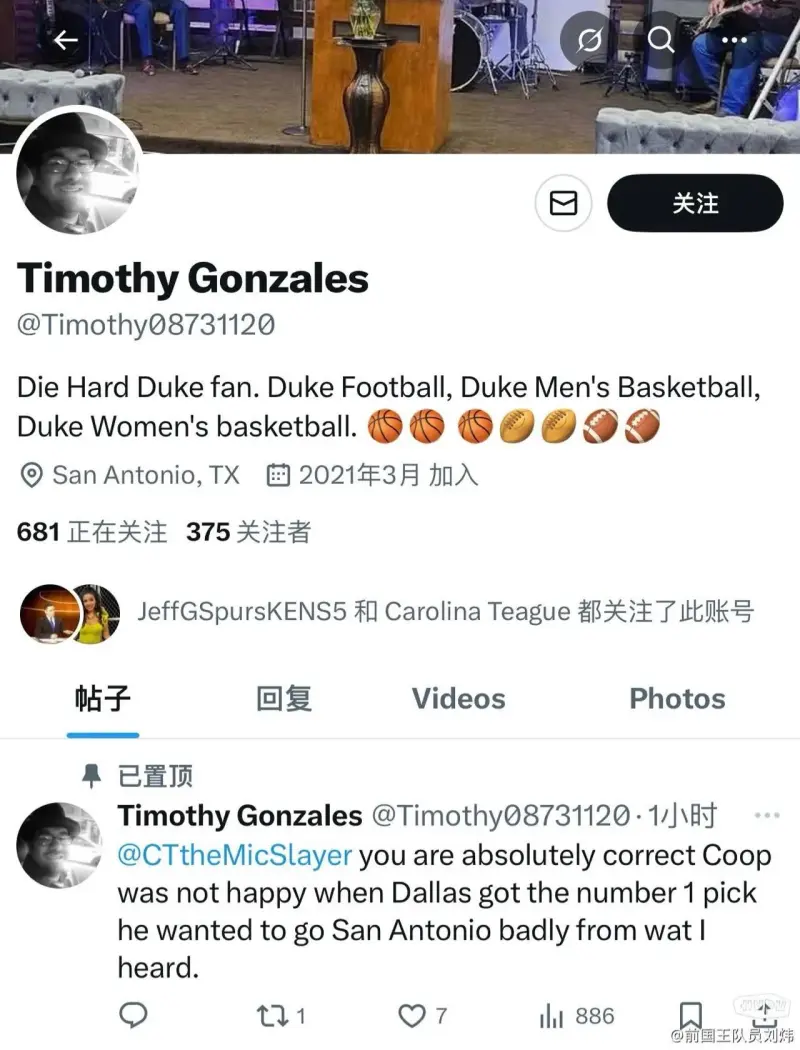The image size is (800, 1050).
Task: Open the @CTtheMicSlayer mention link
Action: [235, 855]
